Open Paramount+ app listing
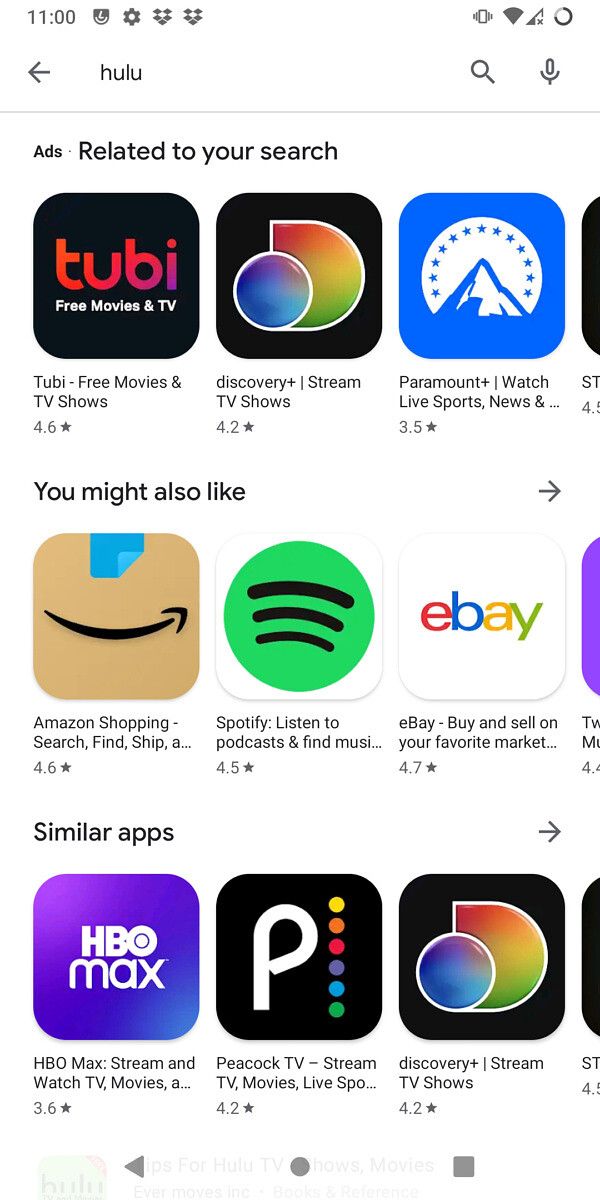This screenshot has width=600, height=1200. tap(481, 276)
